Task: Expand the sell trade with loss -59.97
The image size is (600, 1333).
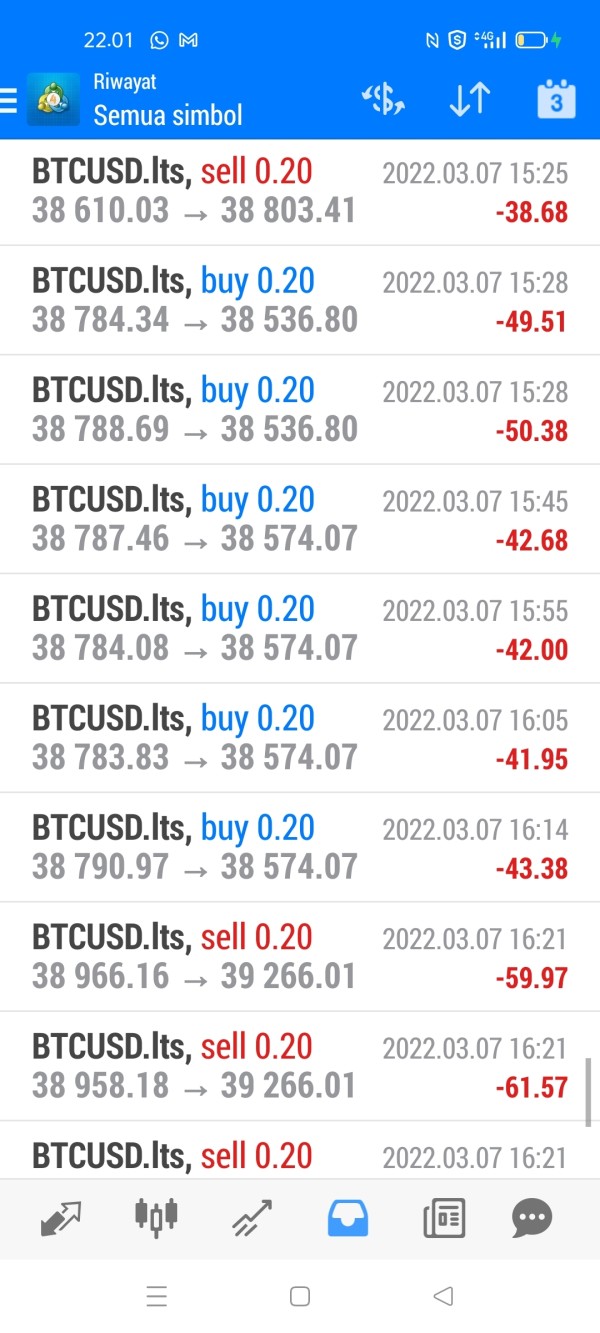Action: [x=300, y=957]
